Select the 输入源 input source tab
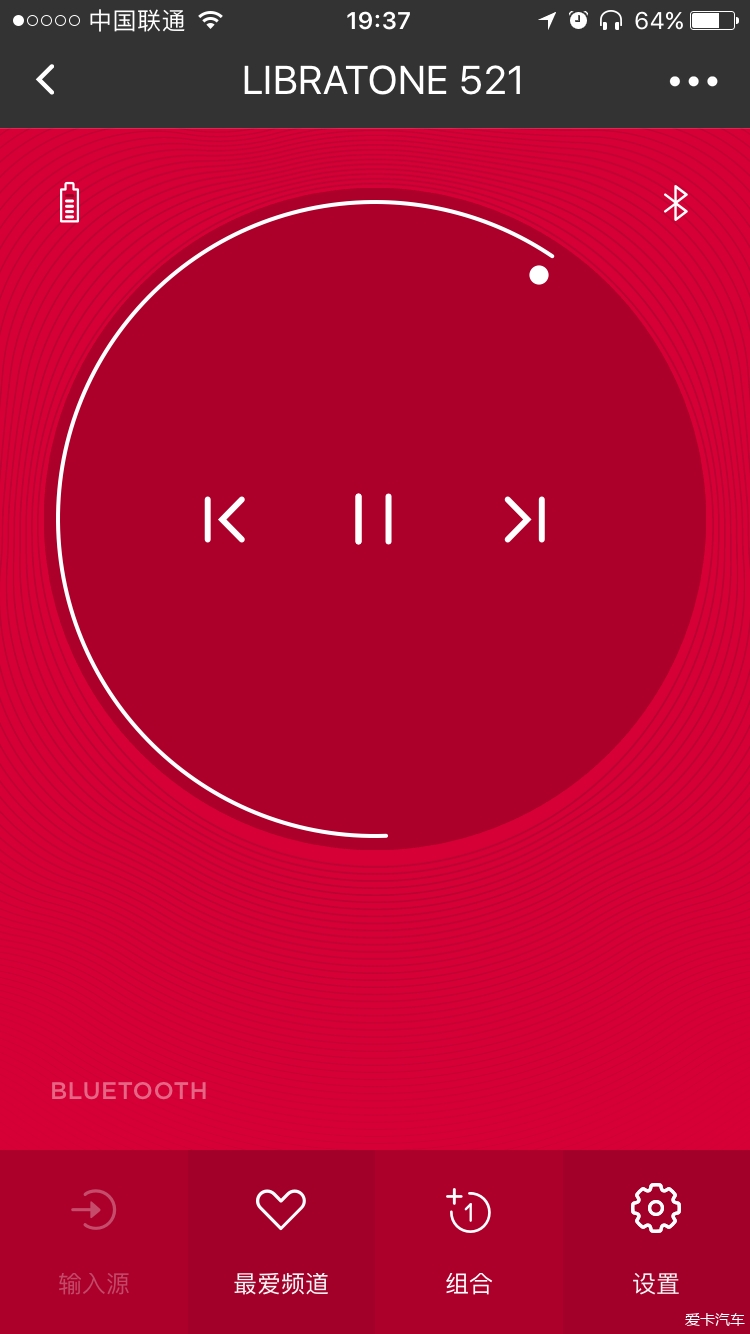The height and width of the screenshot is (1334, 750). (x=94, y=1240)
